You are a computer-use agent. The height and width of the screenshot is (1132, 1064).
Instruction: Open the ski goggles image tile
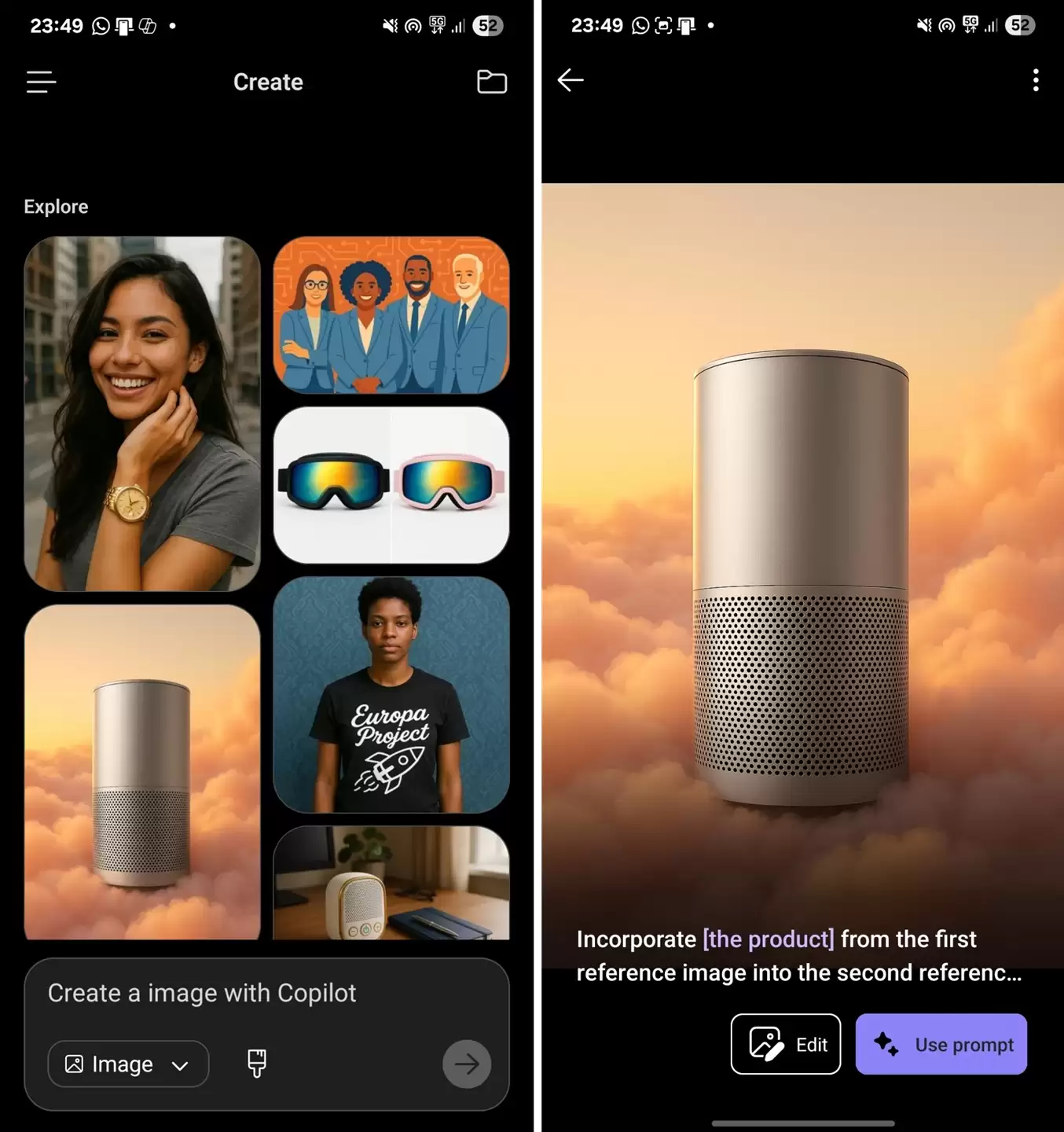391,484
